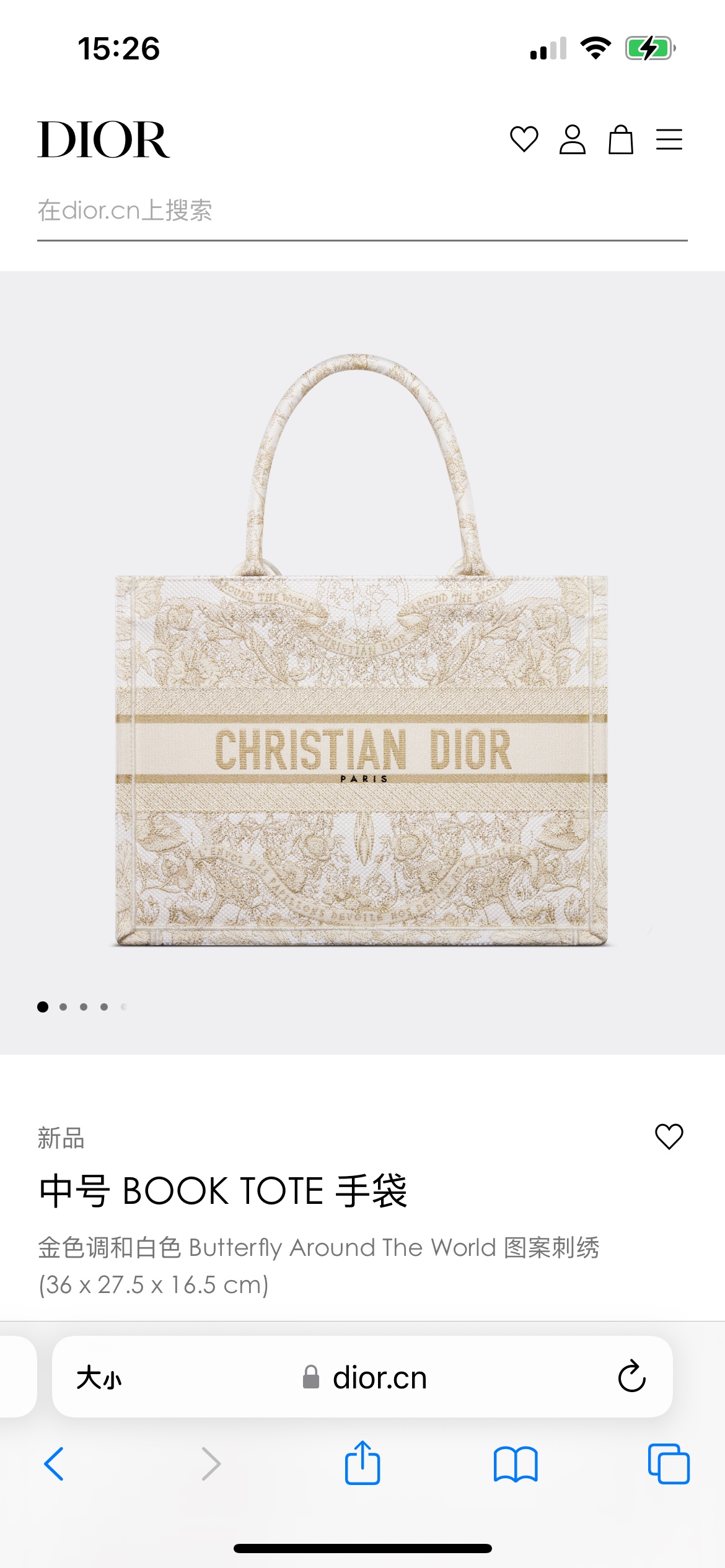725x1568 pixels.
Task: Share this page from Safari
Action: pos(362,1463)
